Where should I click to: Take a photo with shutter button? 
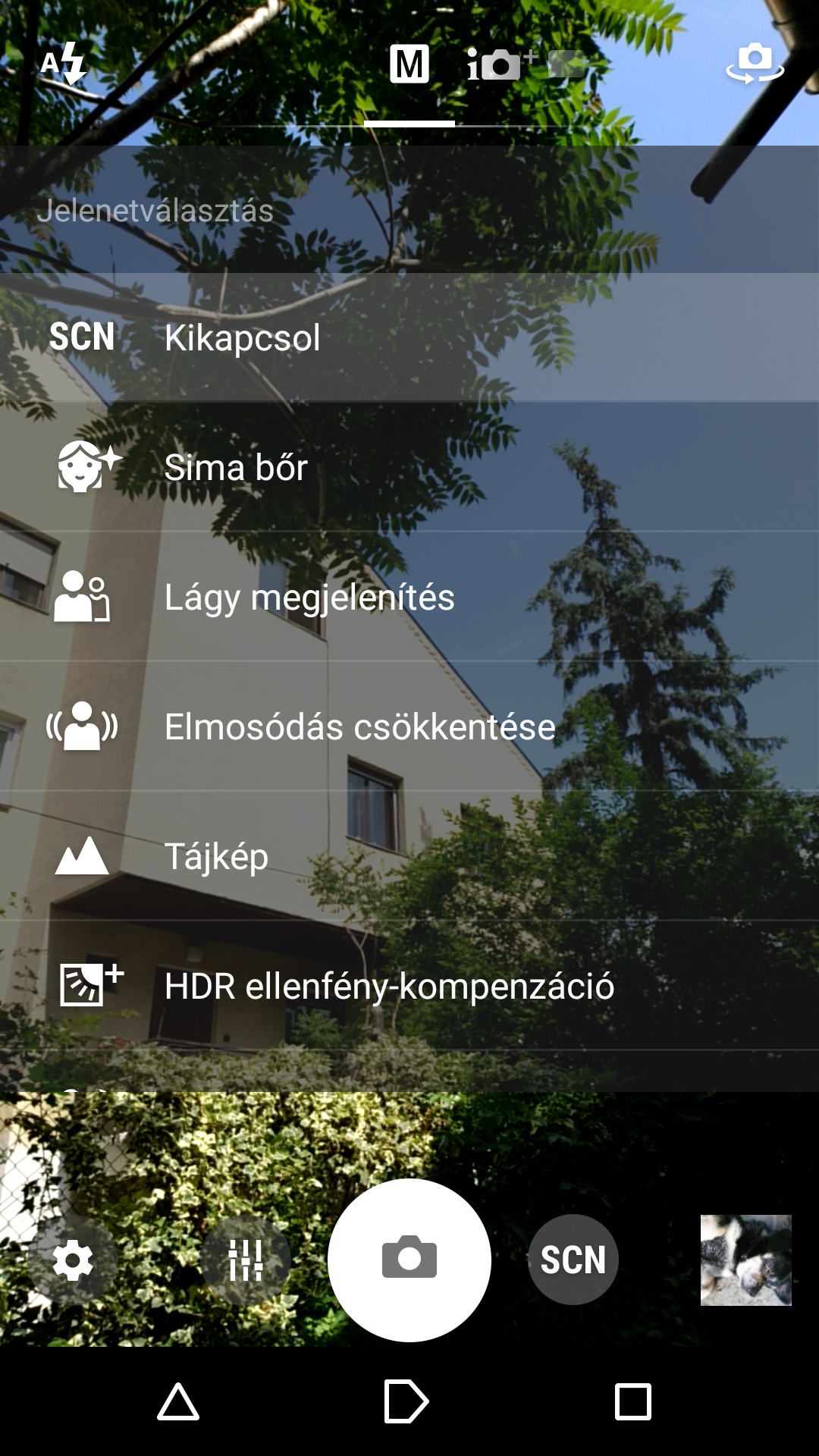pyautogui.click(x=409, y=1260)
